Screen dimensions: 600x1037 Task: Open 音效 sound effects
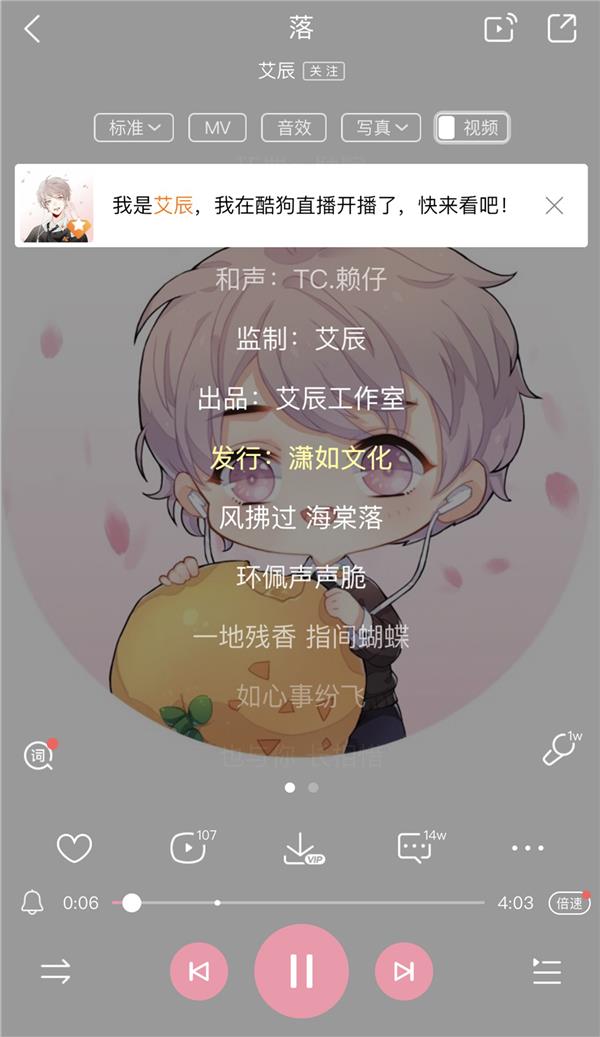click(x=294, y=128)
